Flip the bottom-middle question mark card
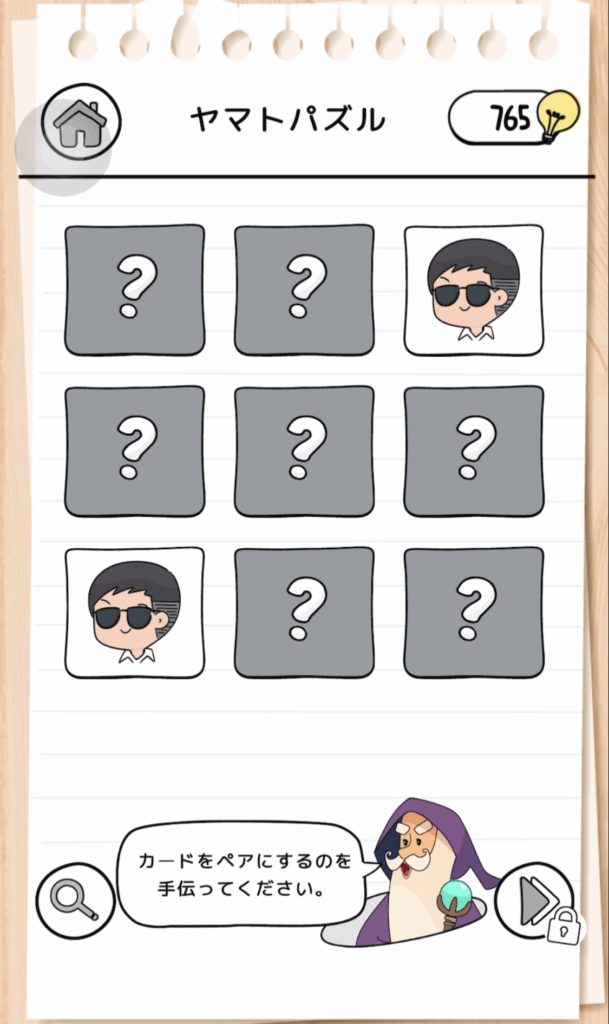Viewport: 609px width, 1024px height. click(x=304, y=613)
